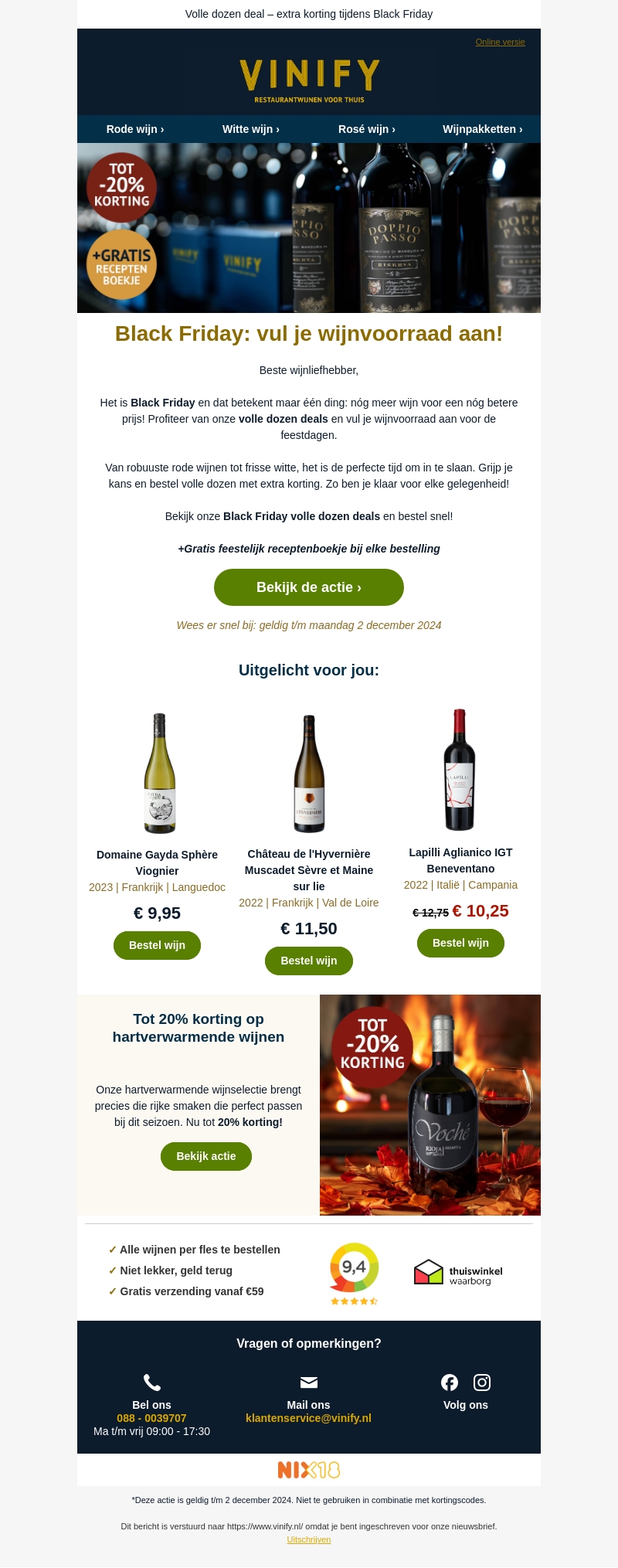Open Vinify's Facebook page
The height and width of the screenshot is (1568, 618).
(450, 1383)
